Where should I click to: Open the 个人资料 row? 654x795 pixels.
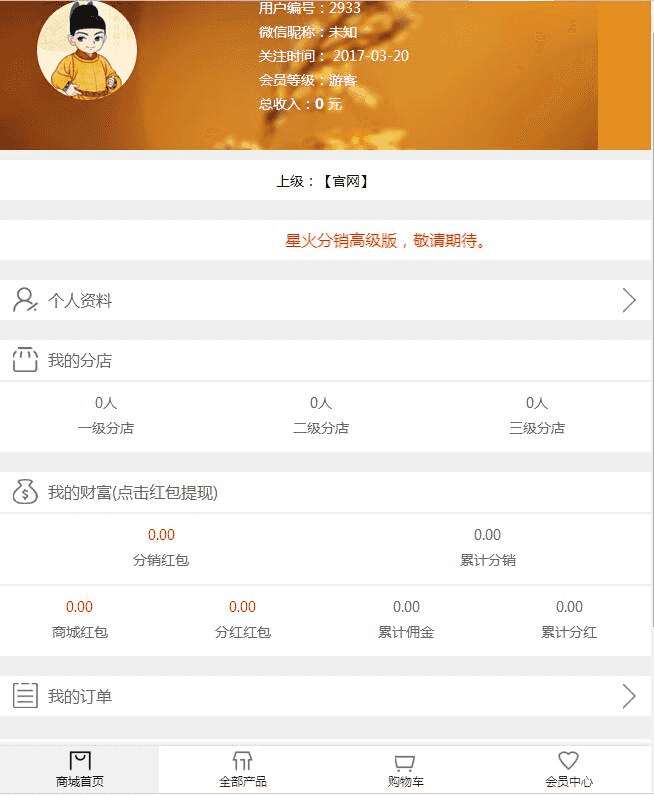(x=325, y=300)
